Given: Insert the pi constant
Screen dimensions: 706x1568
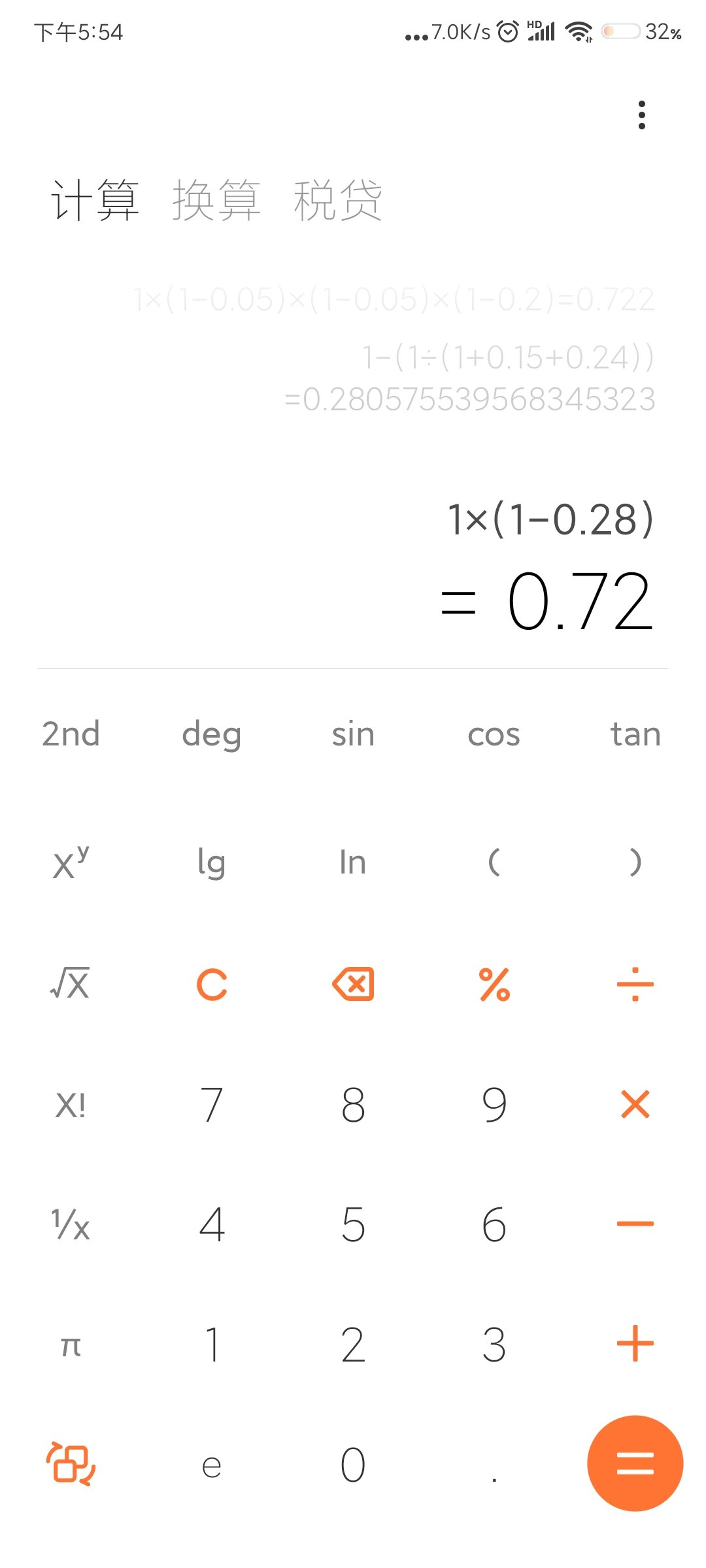Looking at the screenshot, I should 71,1346.
